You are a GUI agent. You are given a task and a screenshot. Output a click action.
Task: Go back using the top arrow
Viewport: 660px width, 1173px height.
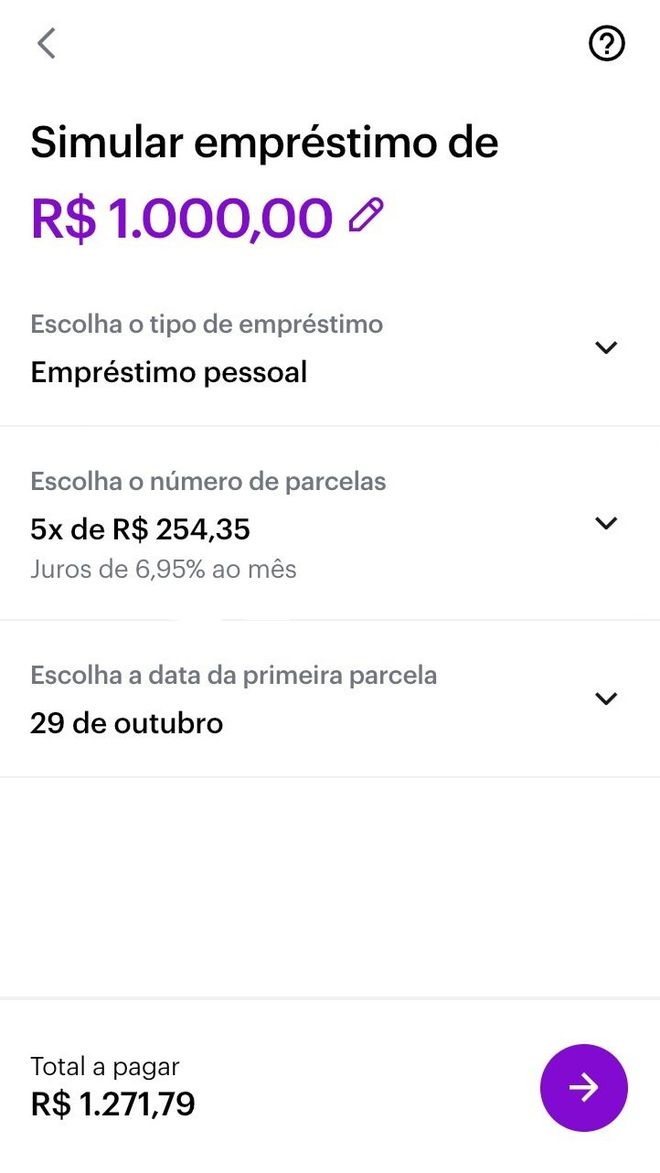46,43
